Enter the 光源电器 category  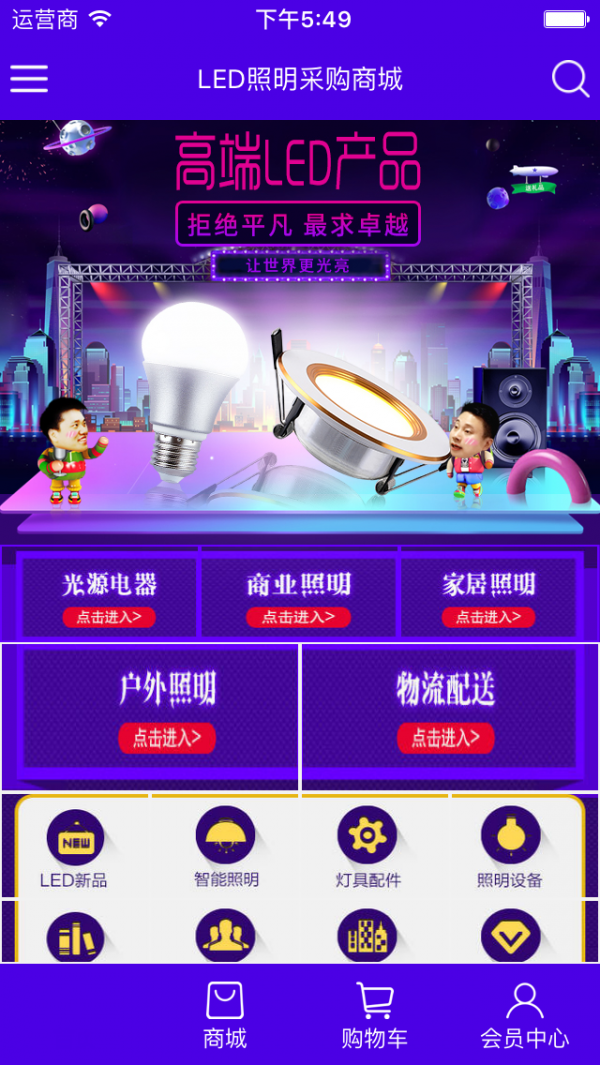109,596
